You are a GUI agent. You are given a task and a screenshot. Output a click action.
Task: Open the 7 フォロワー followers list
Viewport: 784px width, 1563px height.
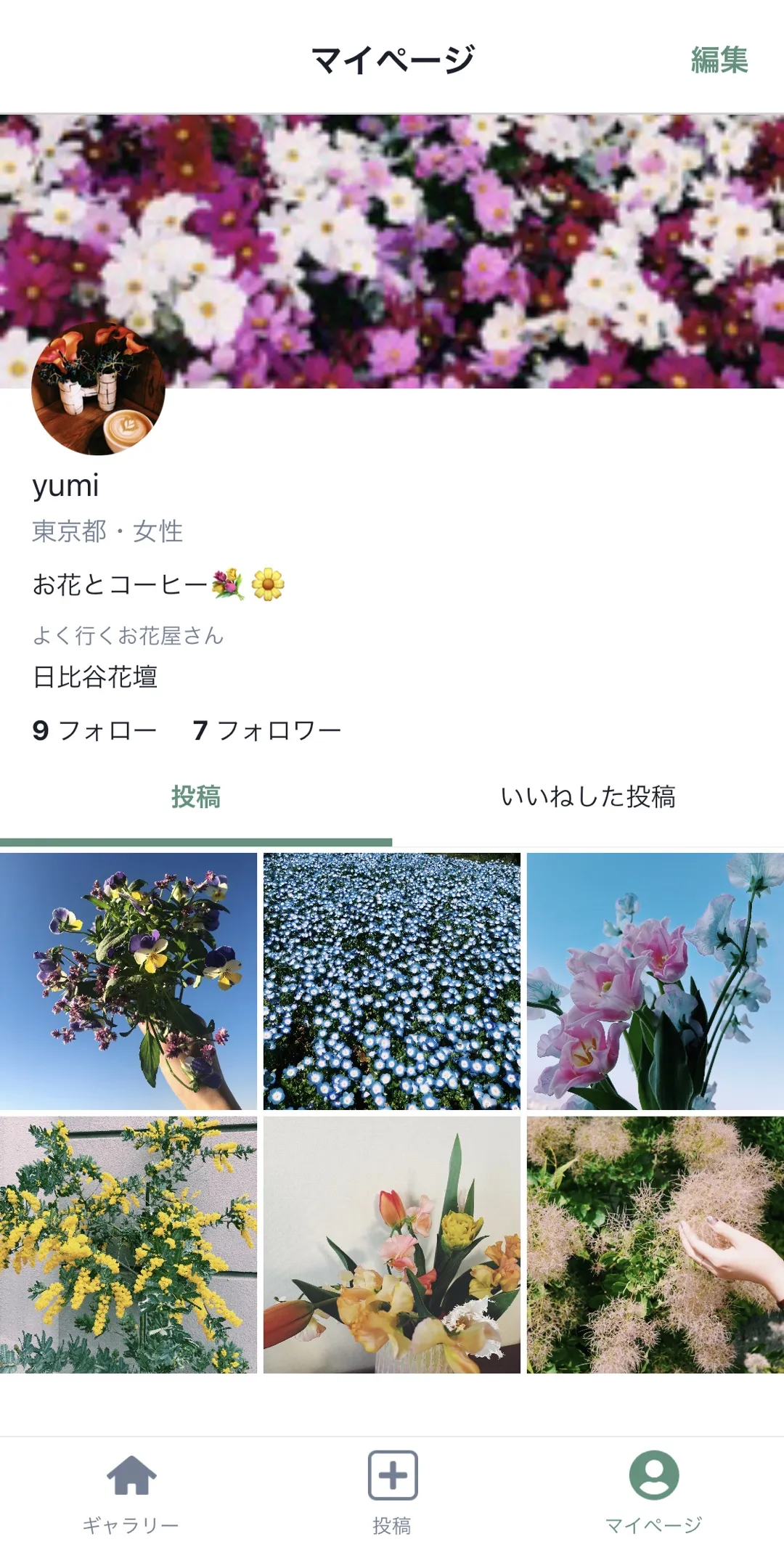point(267,730)
